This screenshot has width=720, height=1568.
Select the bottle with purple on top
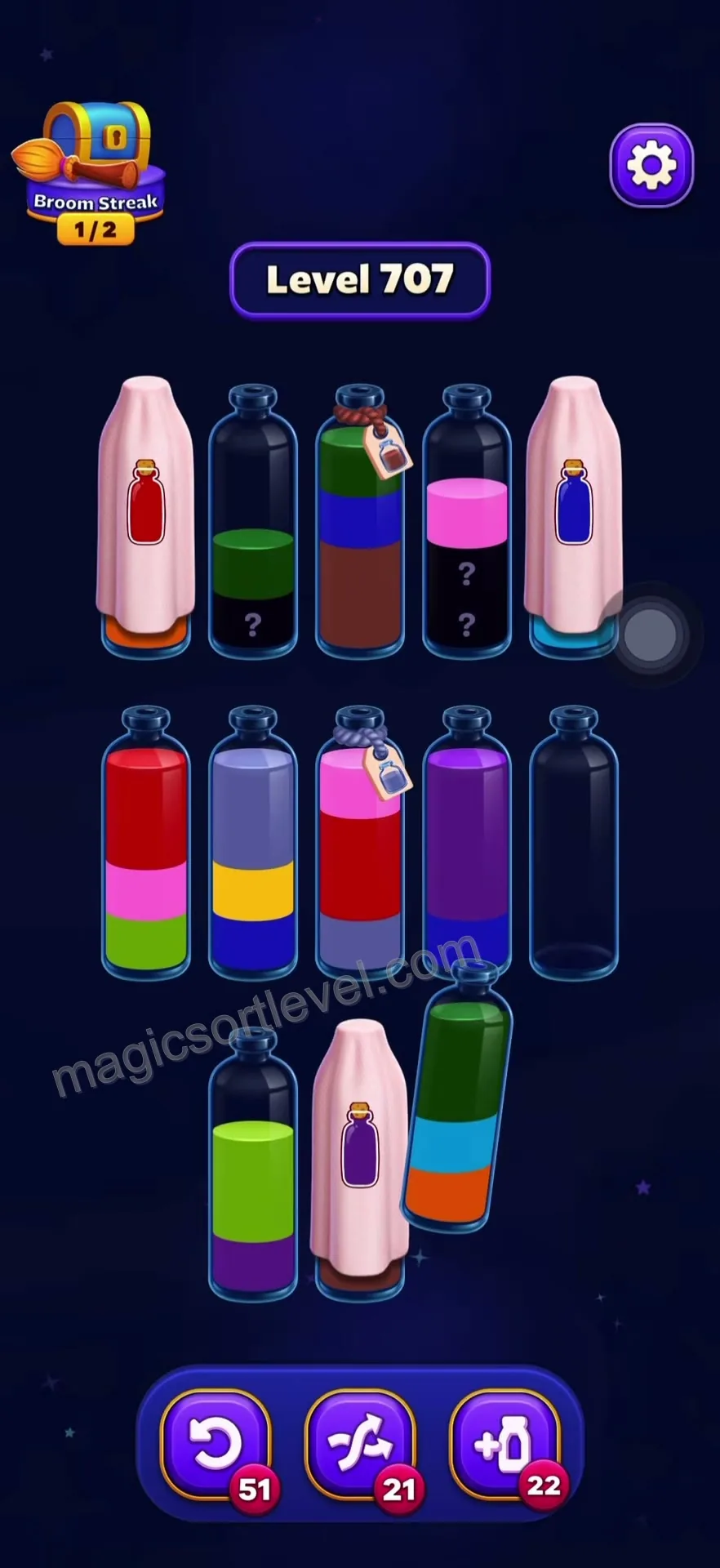pyautogui.click(x=467, y=842)
